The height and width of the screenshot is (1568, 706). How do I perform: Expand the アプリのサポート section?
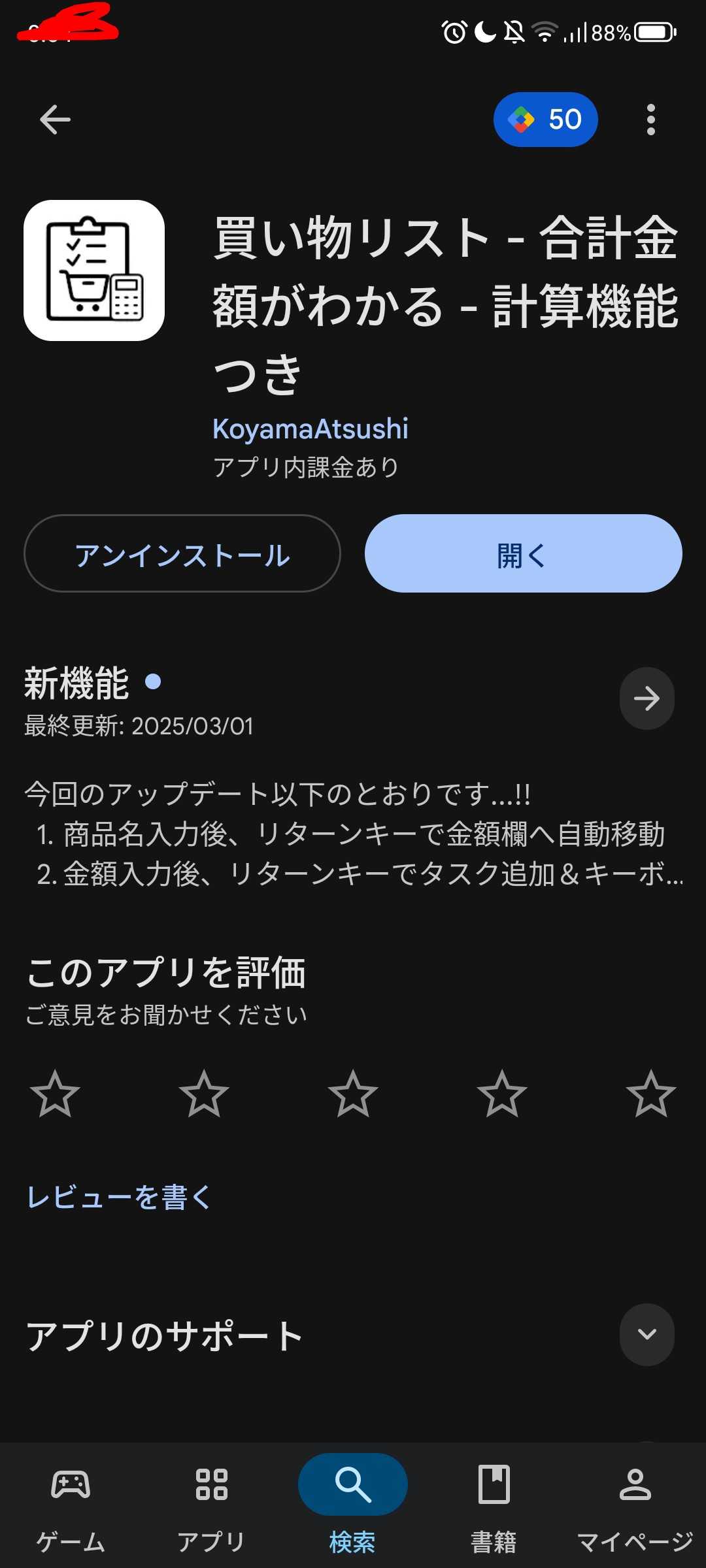647,1335
